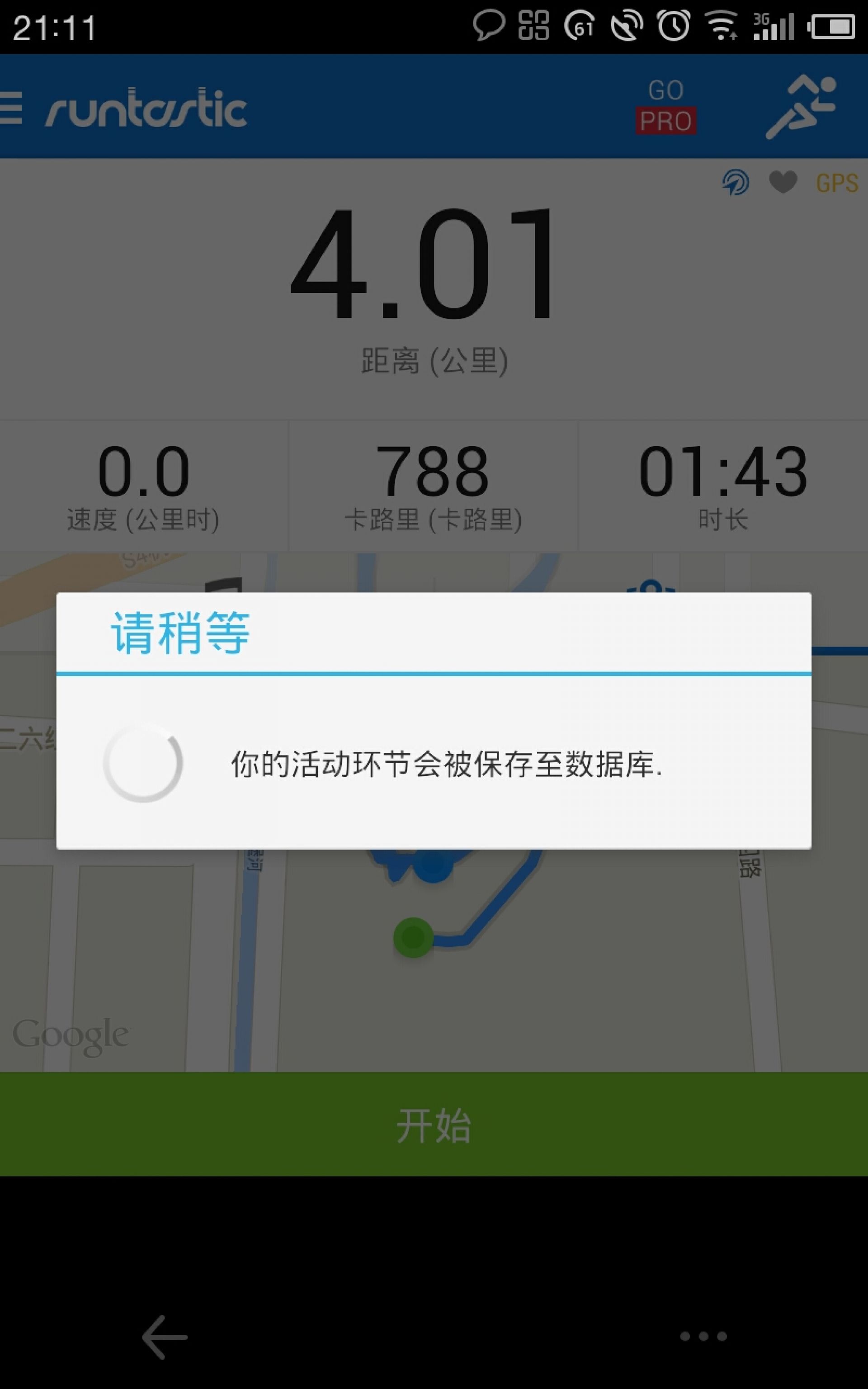Tap the live tracking icon
This screenshot has width=868, height=1389.
point(736,183)
